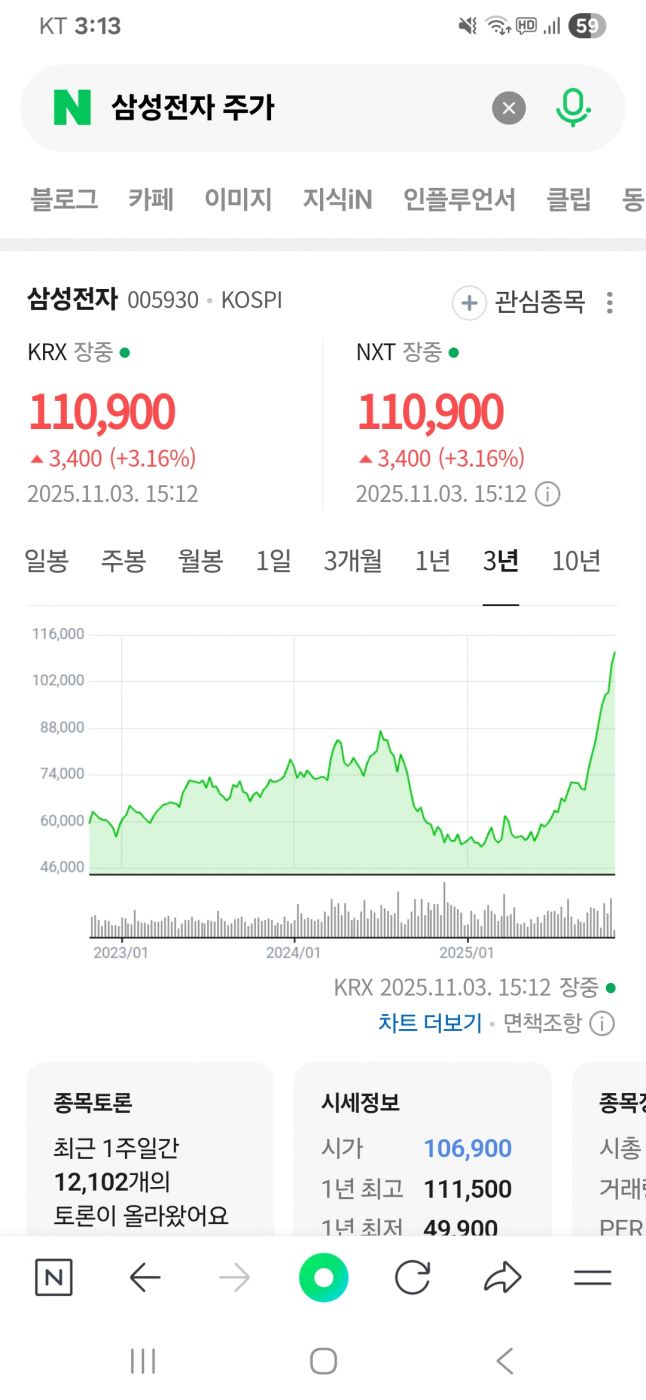Open the 시세정보 card
This screenshot has width=646, height=1400.
(422, 1150)
